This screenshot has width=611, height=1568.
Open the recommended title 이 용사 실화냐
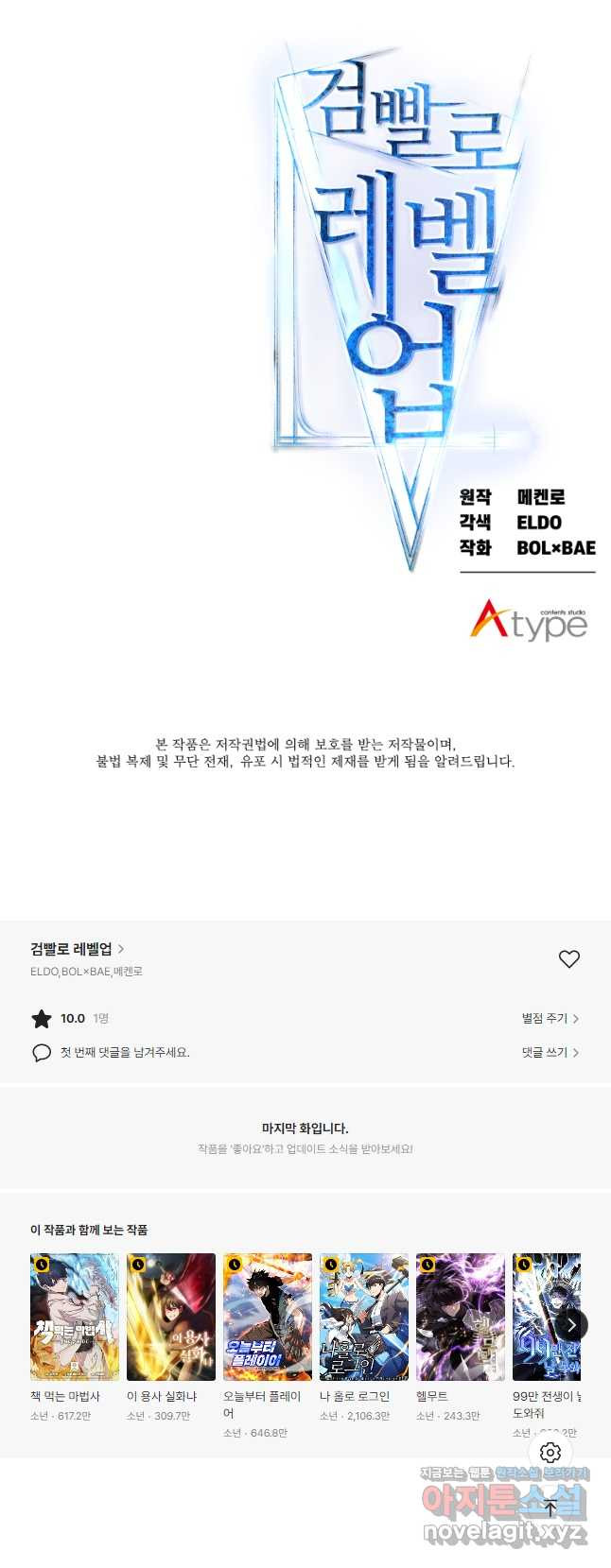171,1318
